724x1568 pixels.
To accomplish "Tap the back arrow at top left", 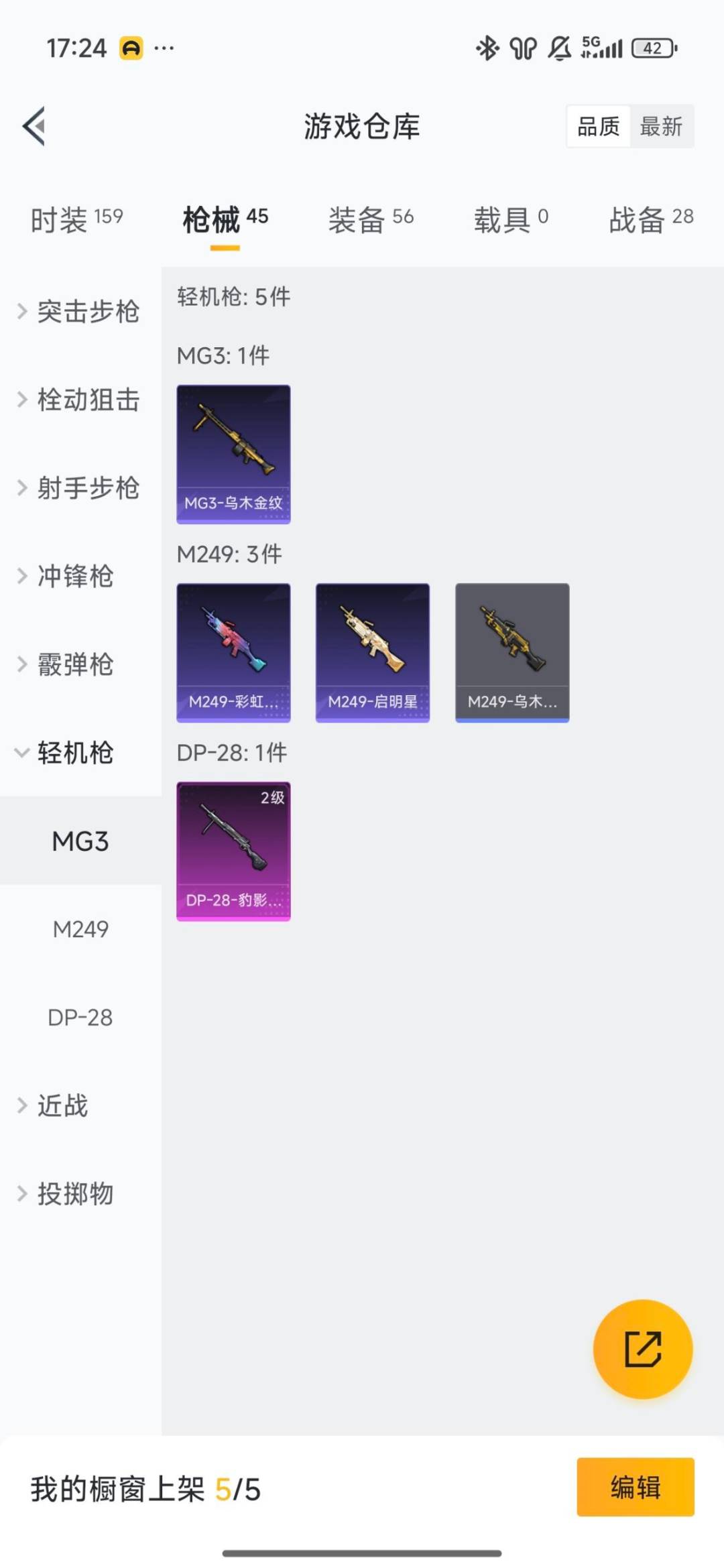I will coord(35,127).
